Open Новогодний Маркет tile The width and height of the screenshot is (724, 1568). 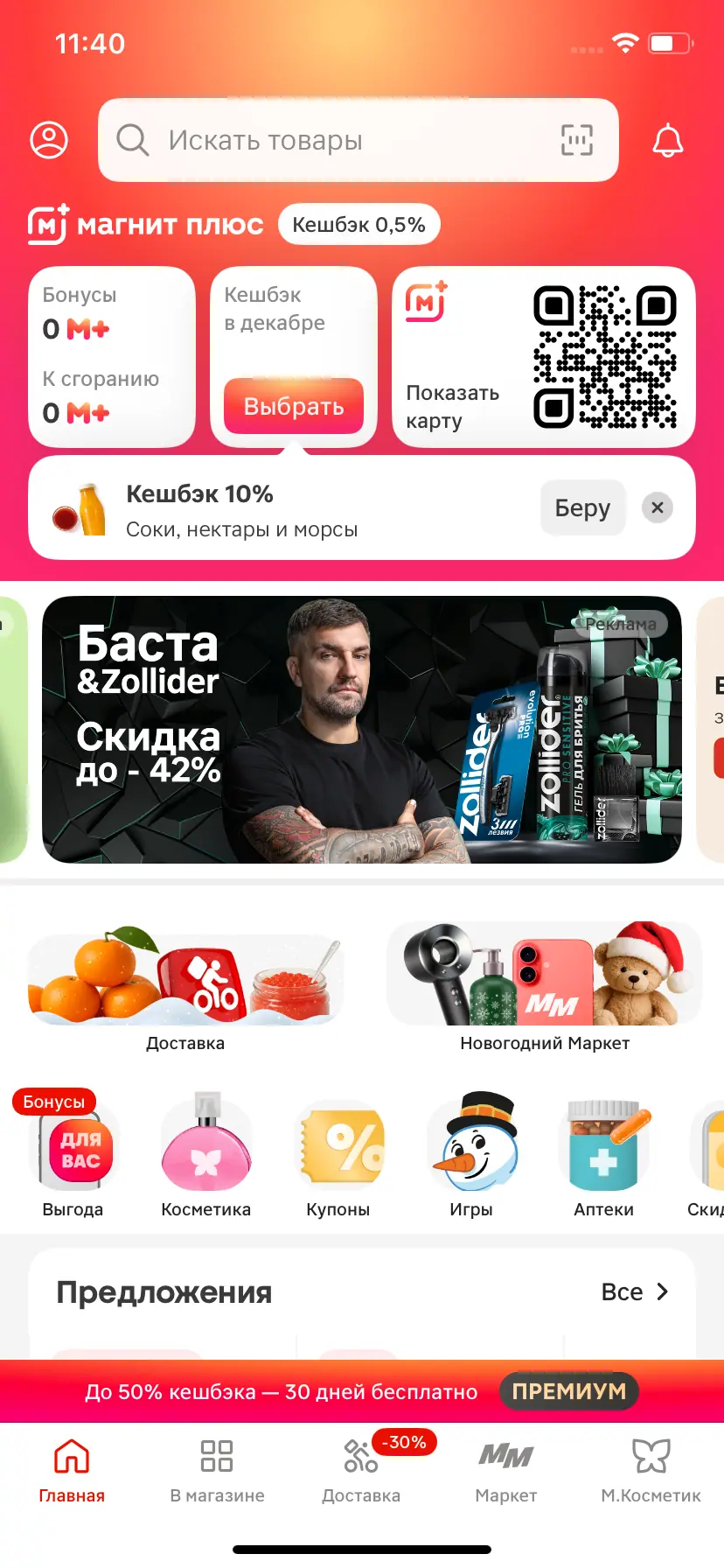544,989
